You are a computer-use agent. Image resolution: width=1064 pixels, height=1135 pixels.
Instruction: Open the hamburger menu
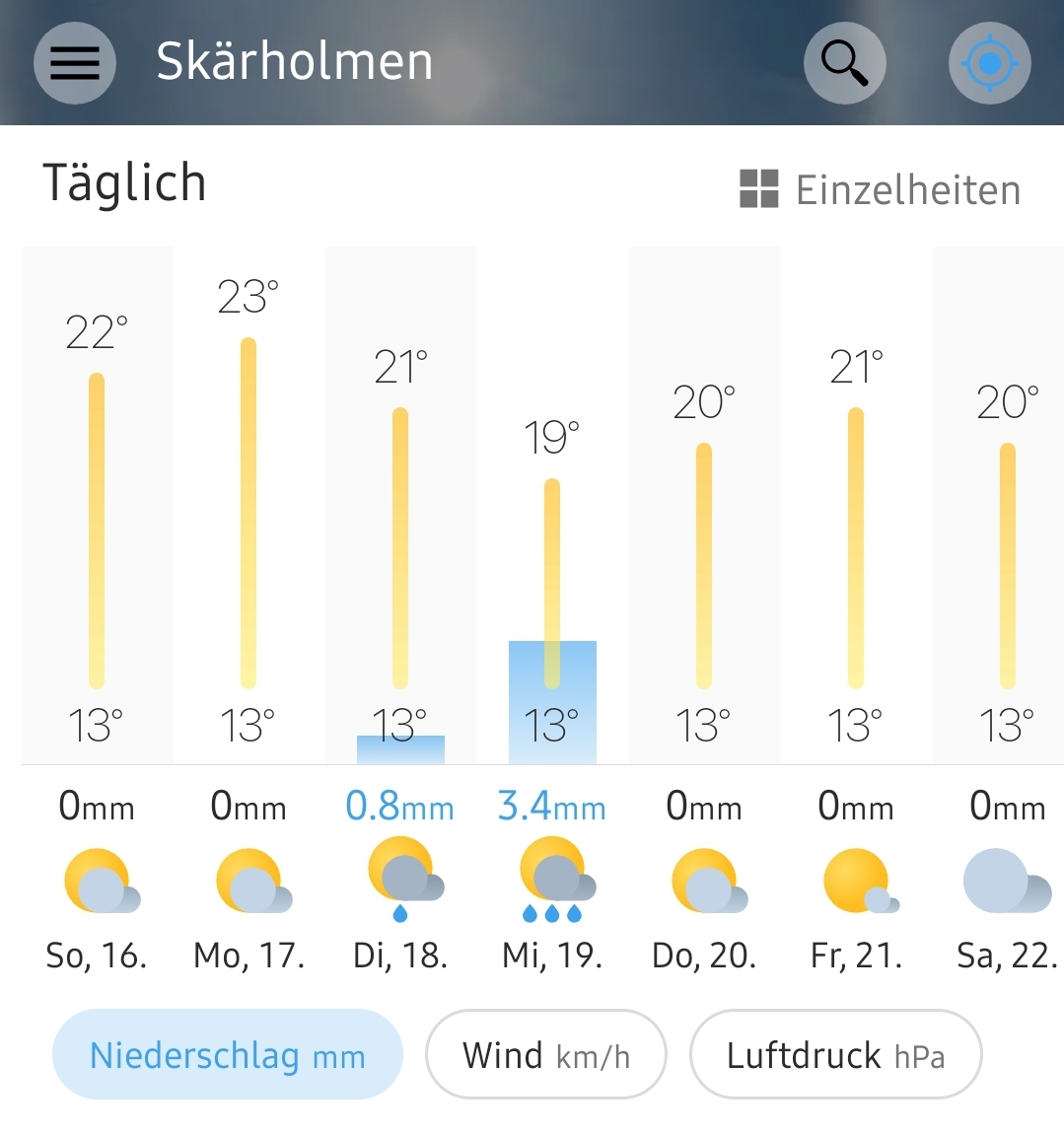click(x=75, y=63)
